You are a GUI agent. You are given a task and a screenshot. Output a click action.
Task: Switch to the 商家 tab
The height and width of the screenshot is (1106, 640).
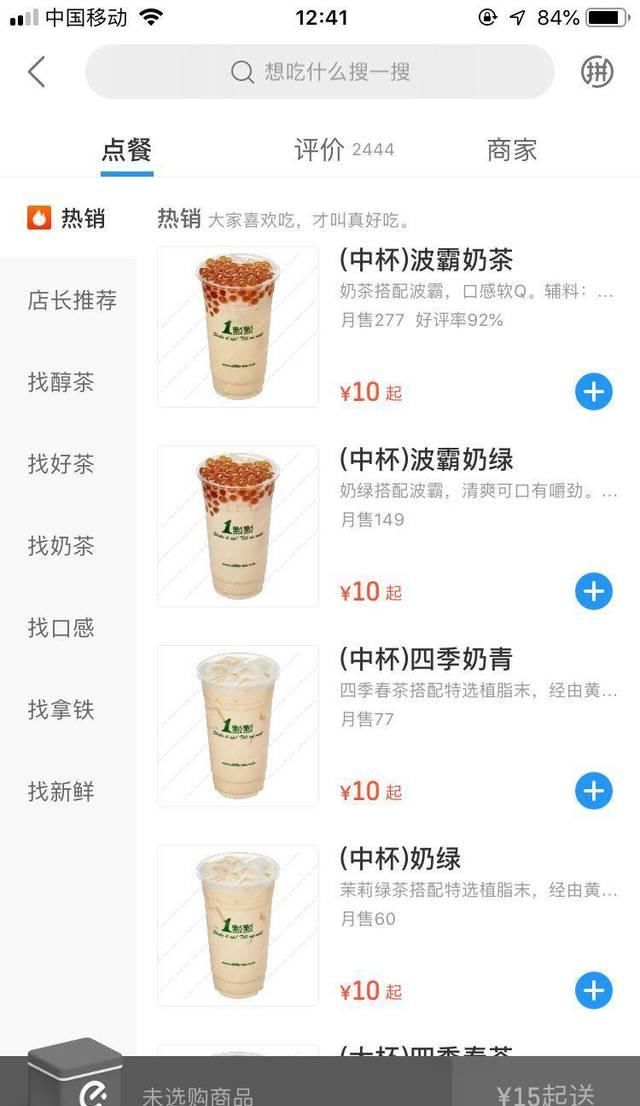coord(511,150)
